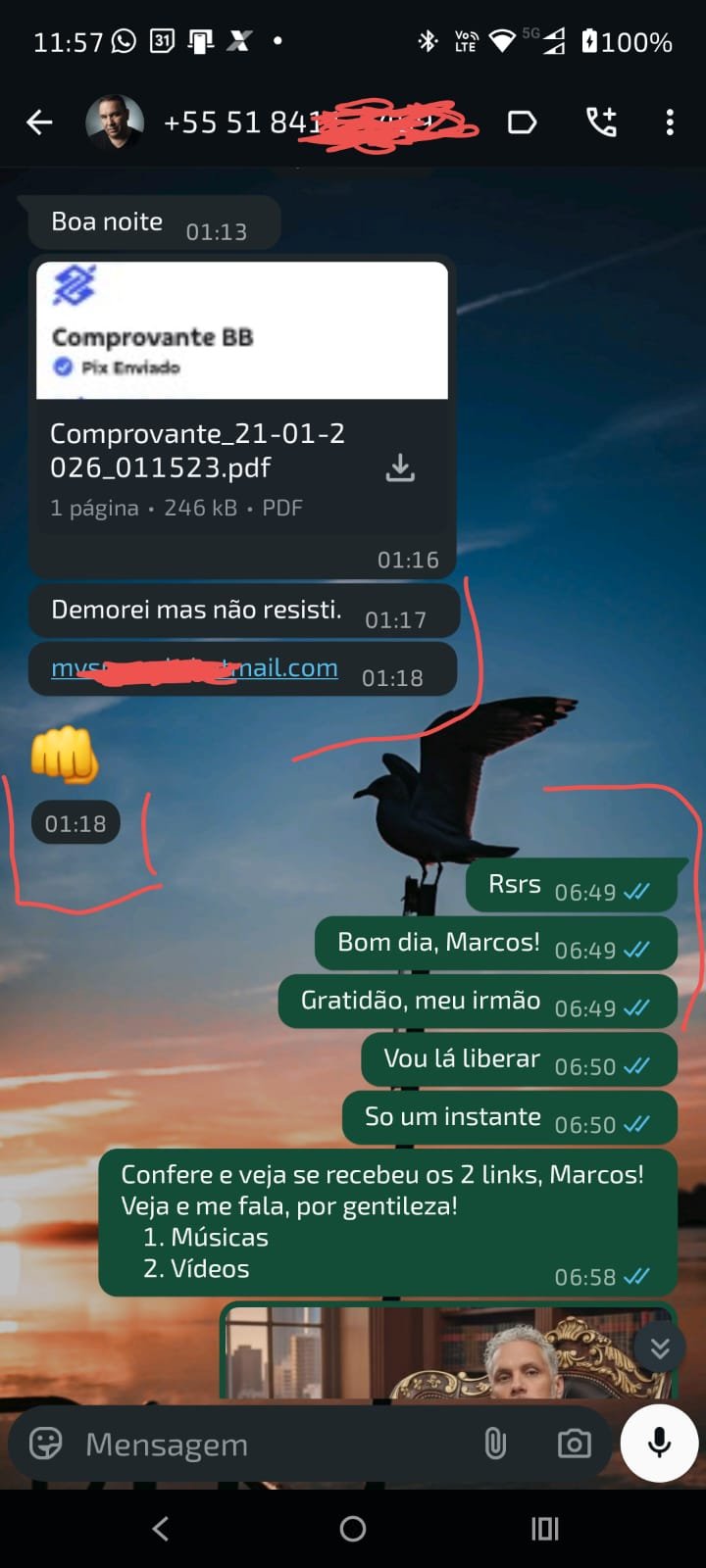Open the WhatsApp three-dot menu

pos(670,122)
